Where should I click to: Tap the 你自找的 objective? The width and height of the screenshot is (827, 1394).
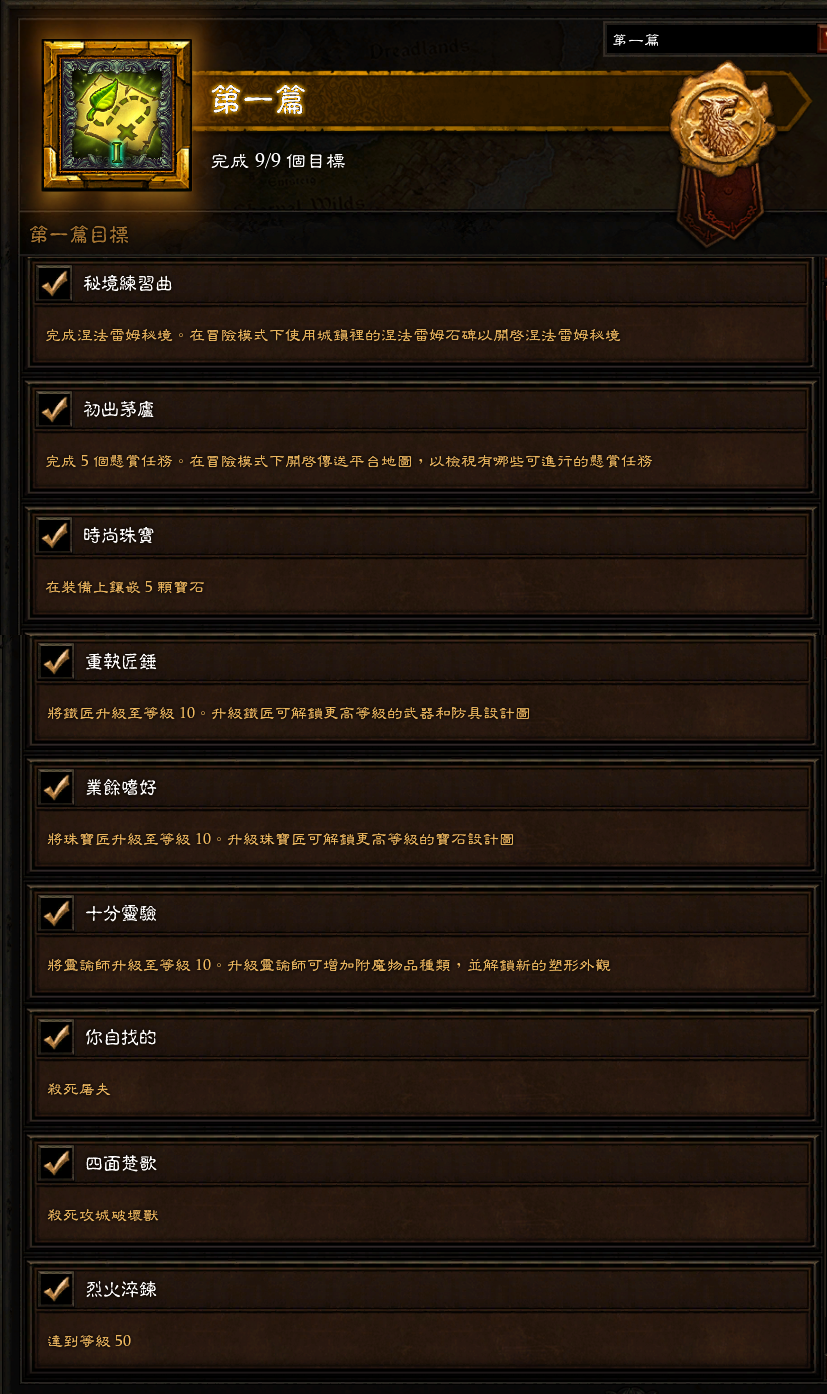pos(423,1038)
